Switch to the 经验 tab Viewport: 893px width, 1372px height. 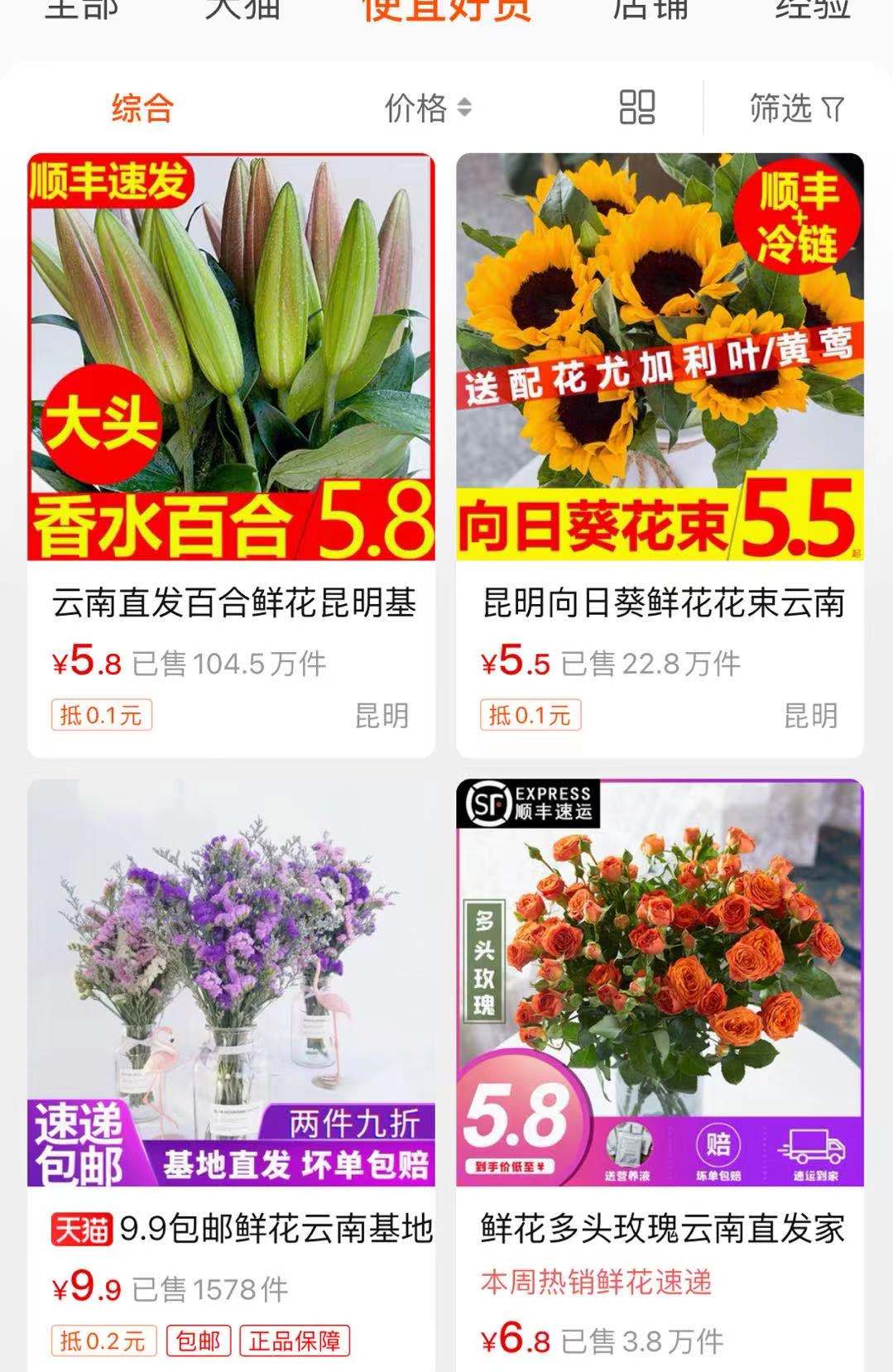click(x=812, y=10)
